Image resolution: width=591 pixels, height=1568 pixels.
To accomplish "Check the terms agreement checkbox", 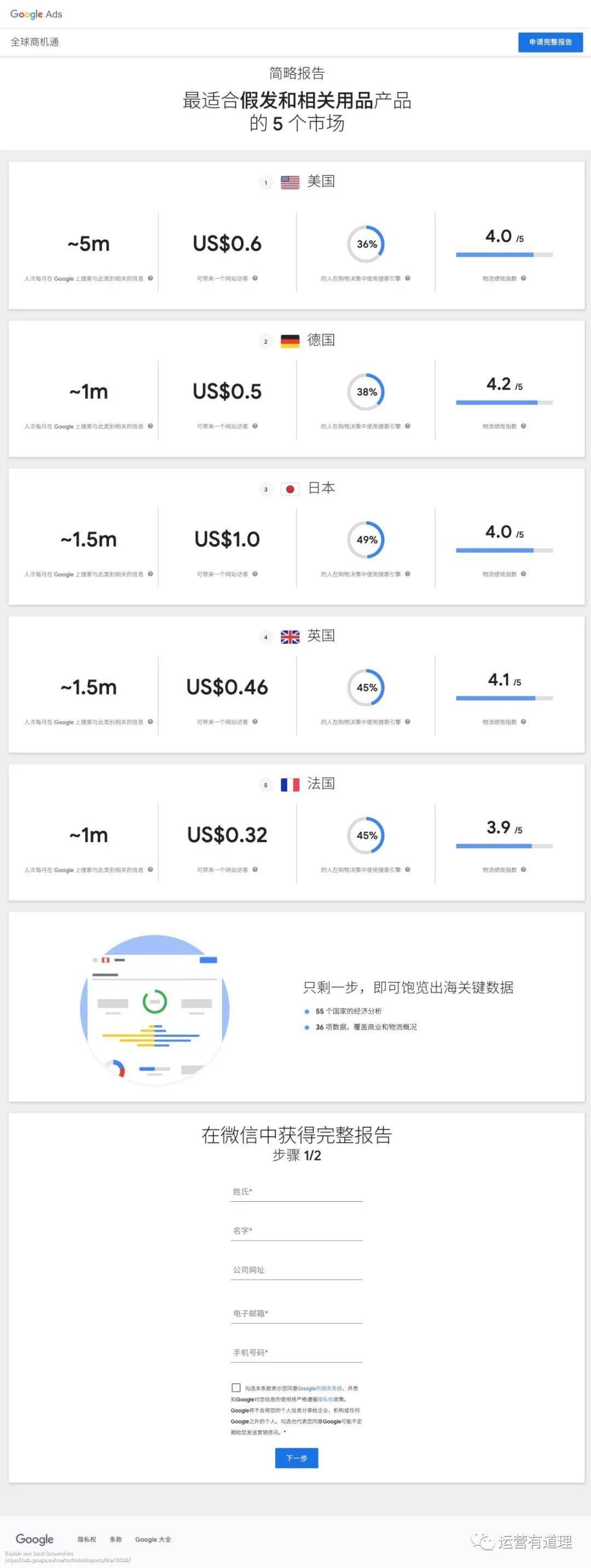I will 236,1387.
